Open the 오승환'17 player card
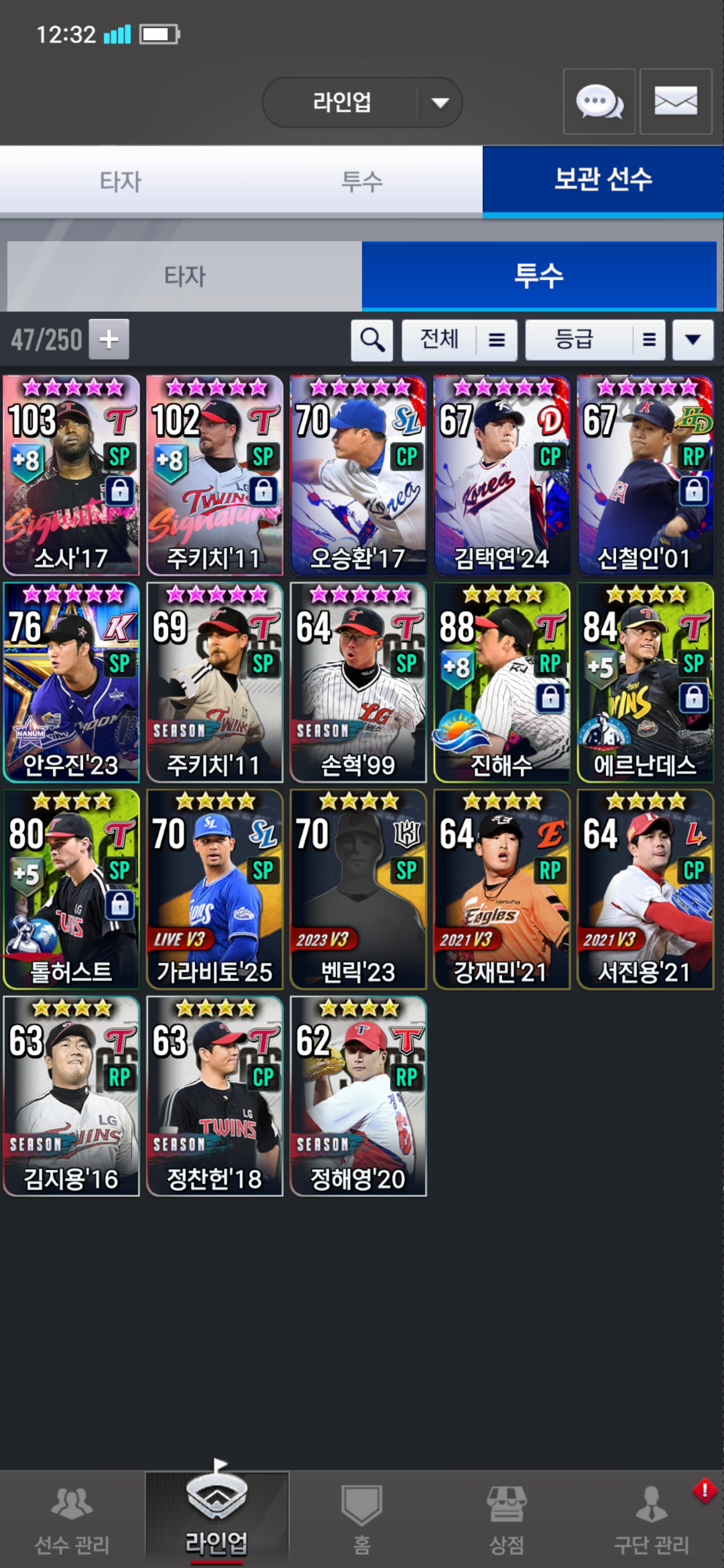Screen dimensions: 724x1568 [358, 475]
